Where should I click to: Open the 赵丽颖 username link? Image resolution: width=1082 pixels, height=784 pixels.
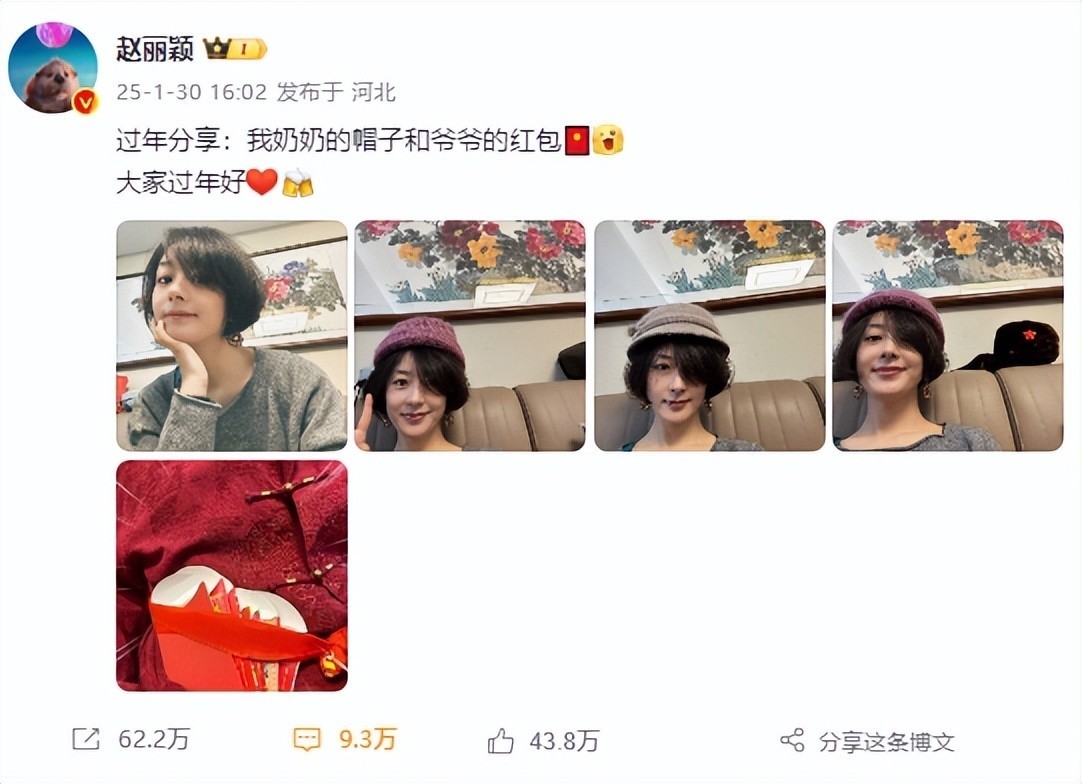point(154,49)
